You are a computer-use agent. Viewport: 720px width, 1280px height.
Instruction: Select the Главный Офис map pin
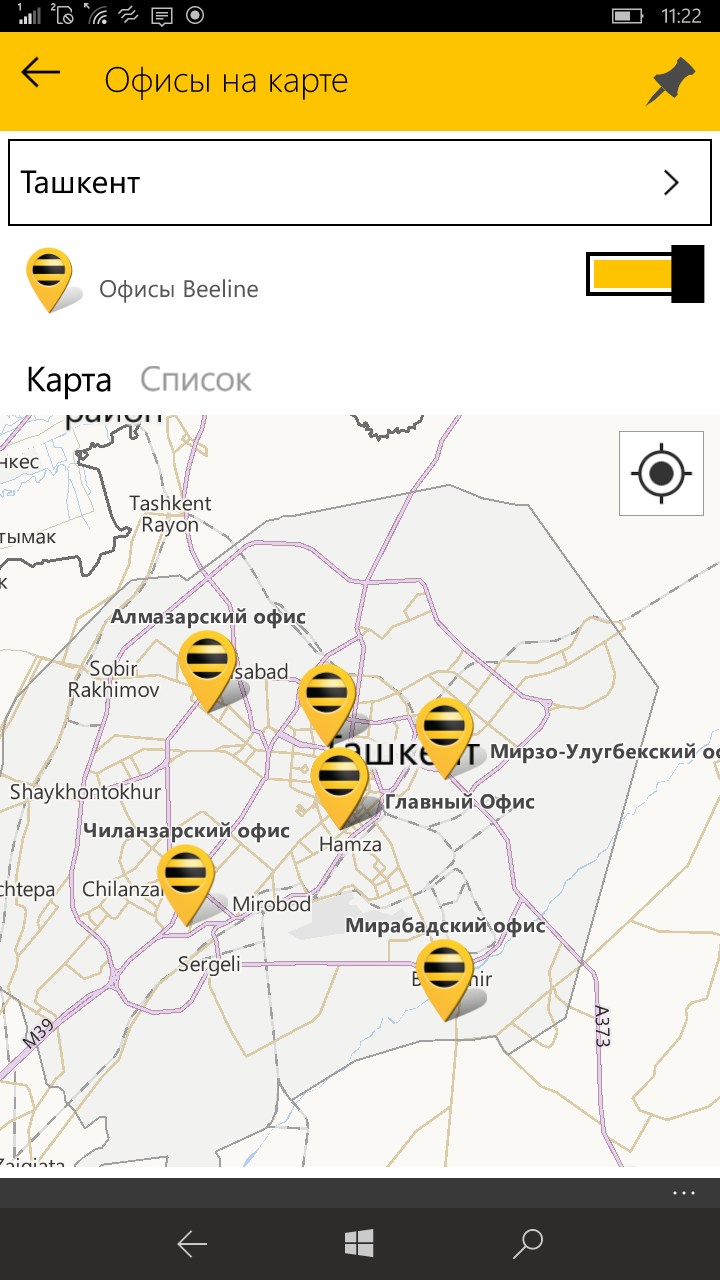(340, 783)
